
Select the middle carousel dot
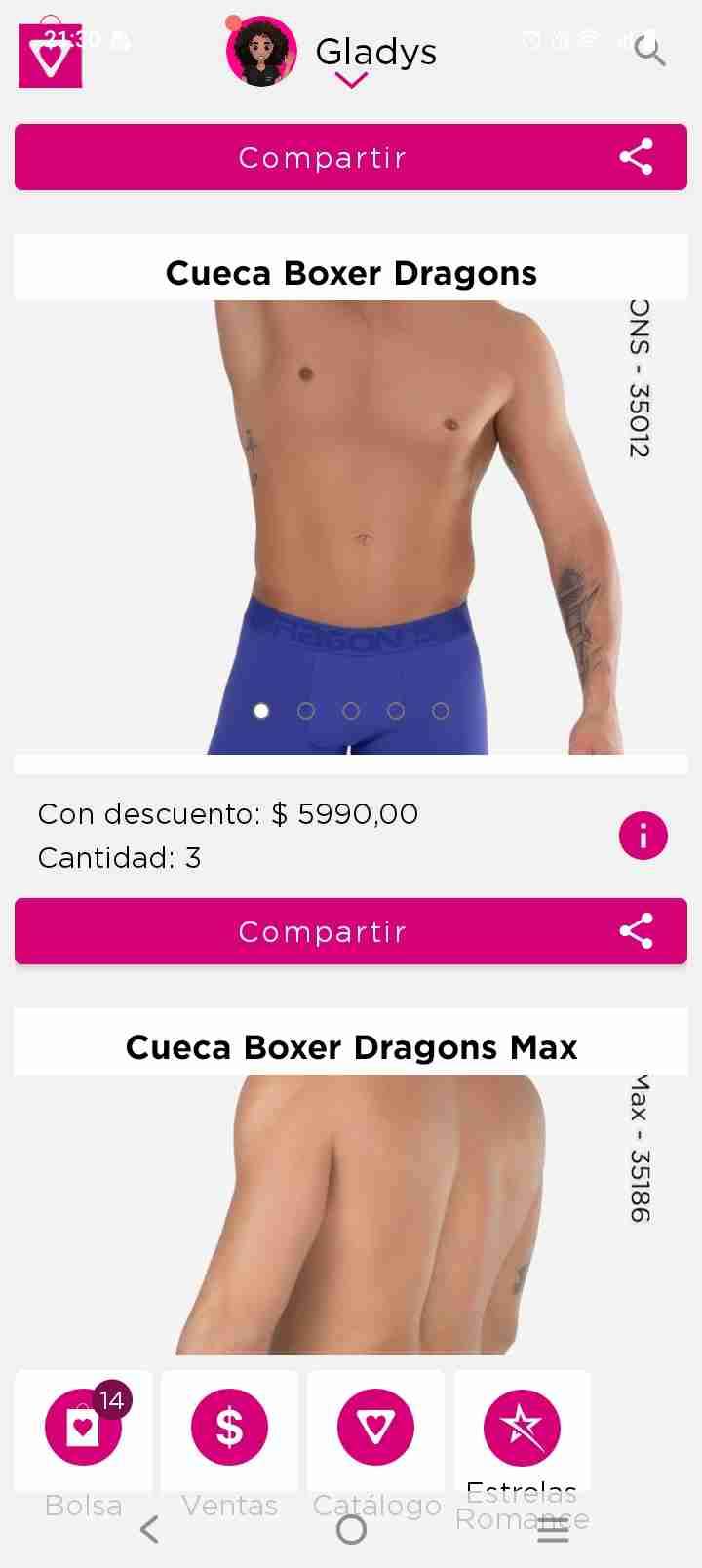(351, 711)
